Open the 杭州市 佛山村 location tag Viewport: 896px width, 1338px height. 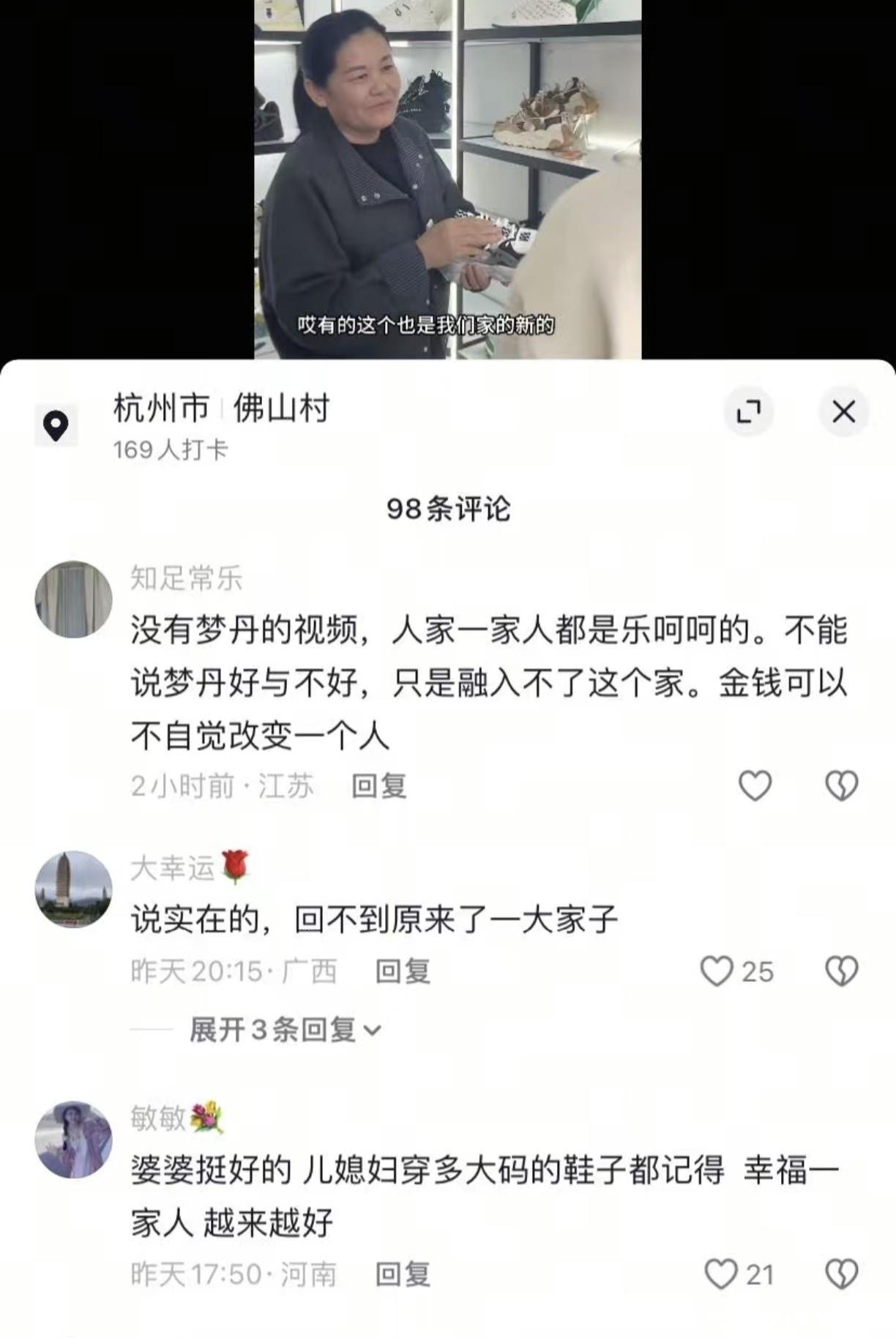(x=221, y=408)
